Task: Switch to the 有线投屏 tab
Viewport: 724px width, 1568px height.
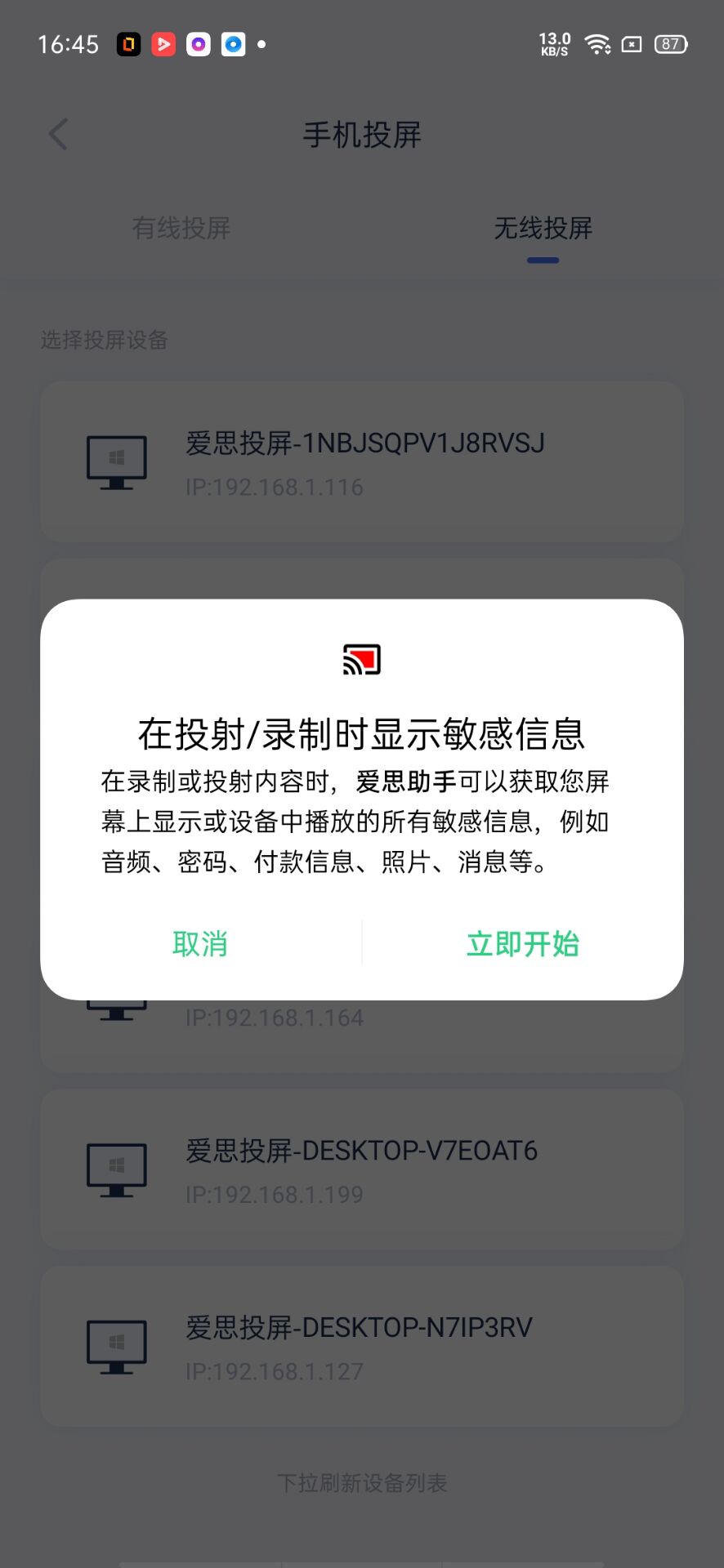Action: coord(181,229)
